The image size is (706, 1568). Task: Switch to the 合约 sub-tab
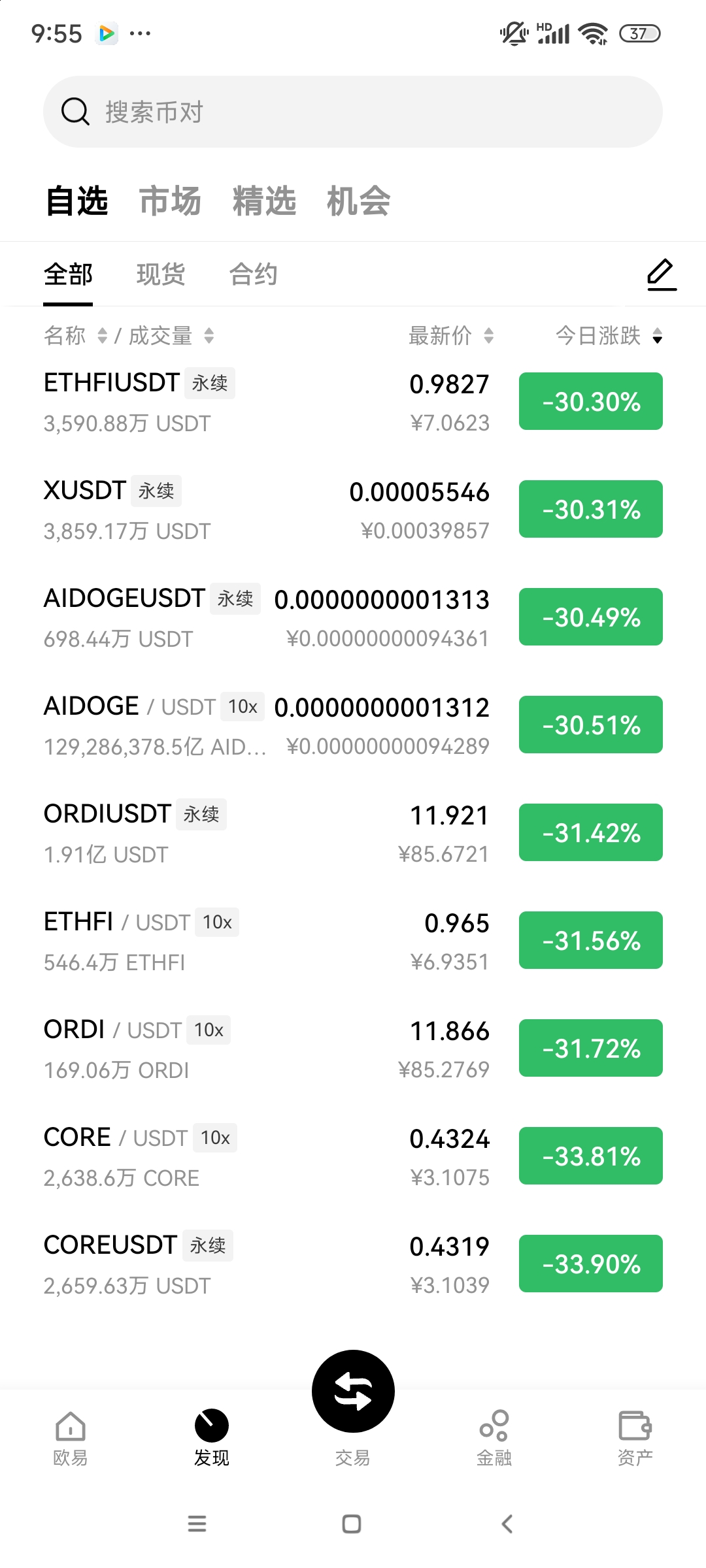point(254,274)
